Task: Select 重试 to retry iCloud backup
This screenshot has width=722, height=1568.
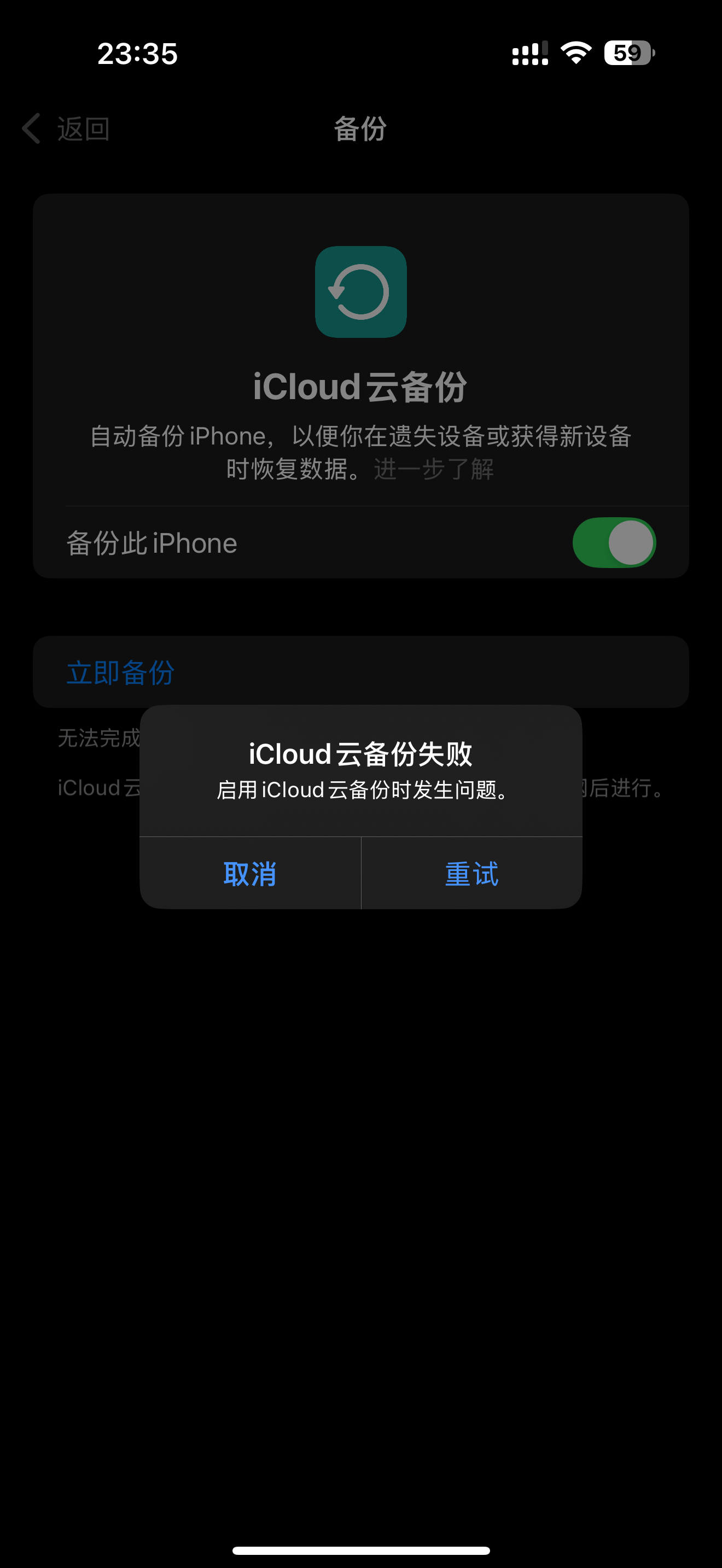Action: click(472, 874)
